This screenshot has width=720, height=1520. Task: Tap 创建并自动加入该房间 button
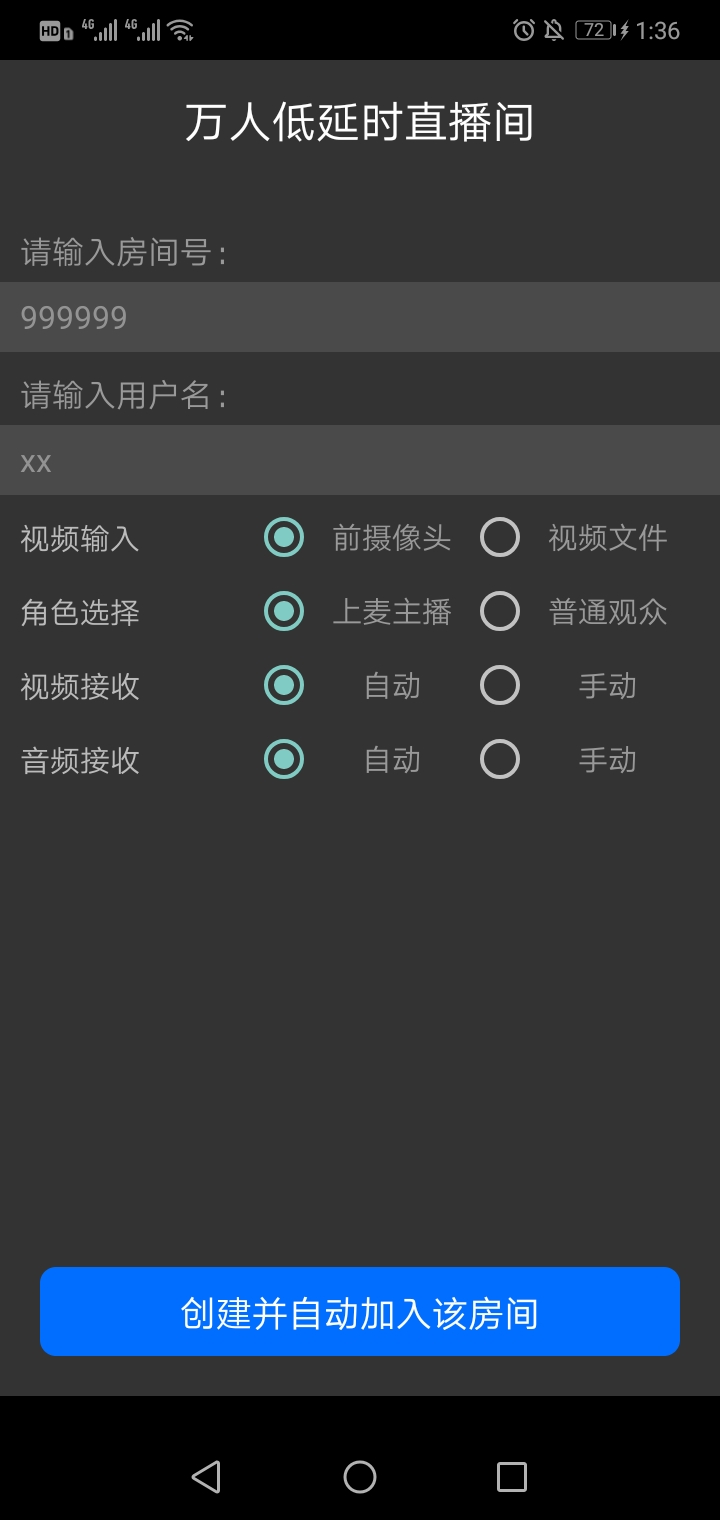(x=360, y=1312)
